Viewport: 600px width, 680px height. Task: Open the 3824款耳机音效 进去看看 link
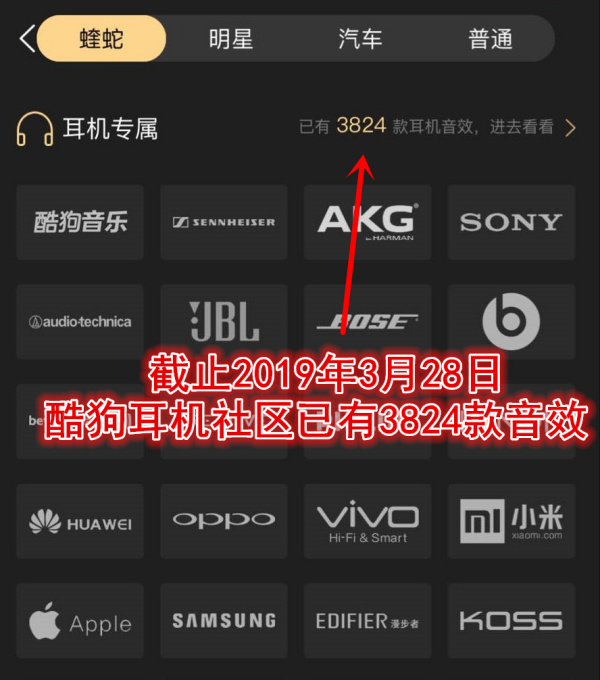(x=440, y=127)
